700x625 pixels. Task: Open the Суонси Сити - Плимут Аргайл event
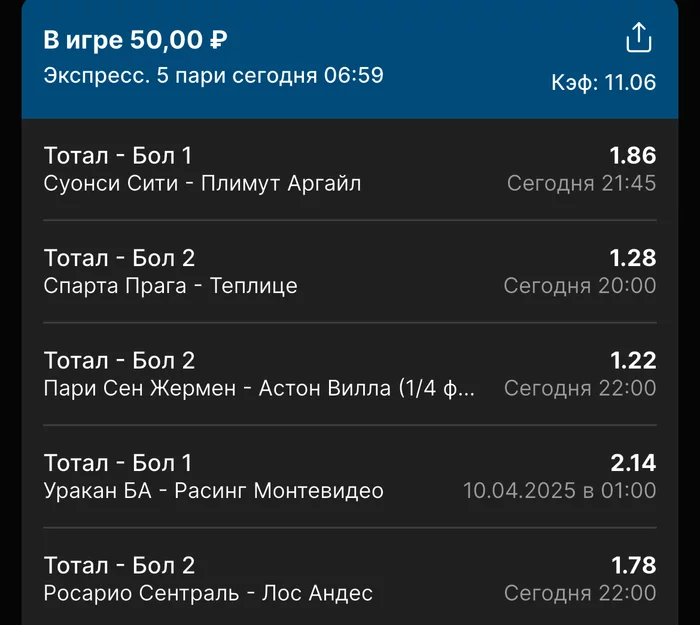(203, 184)
